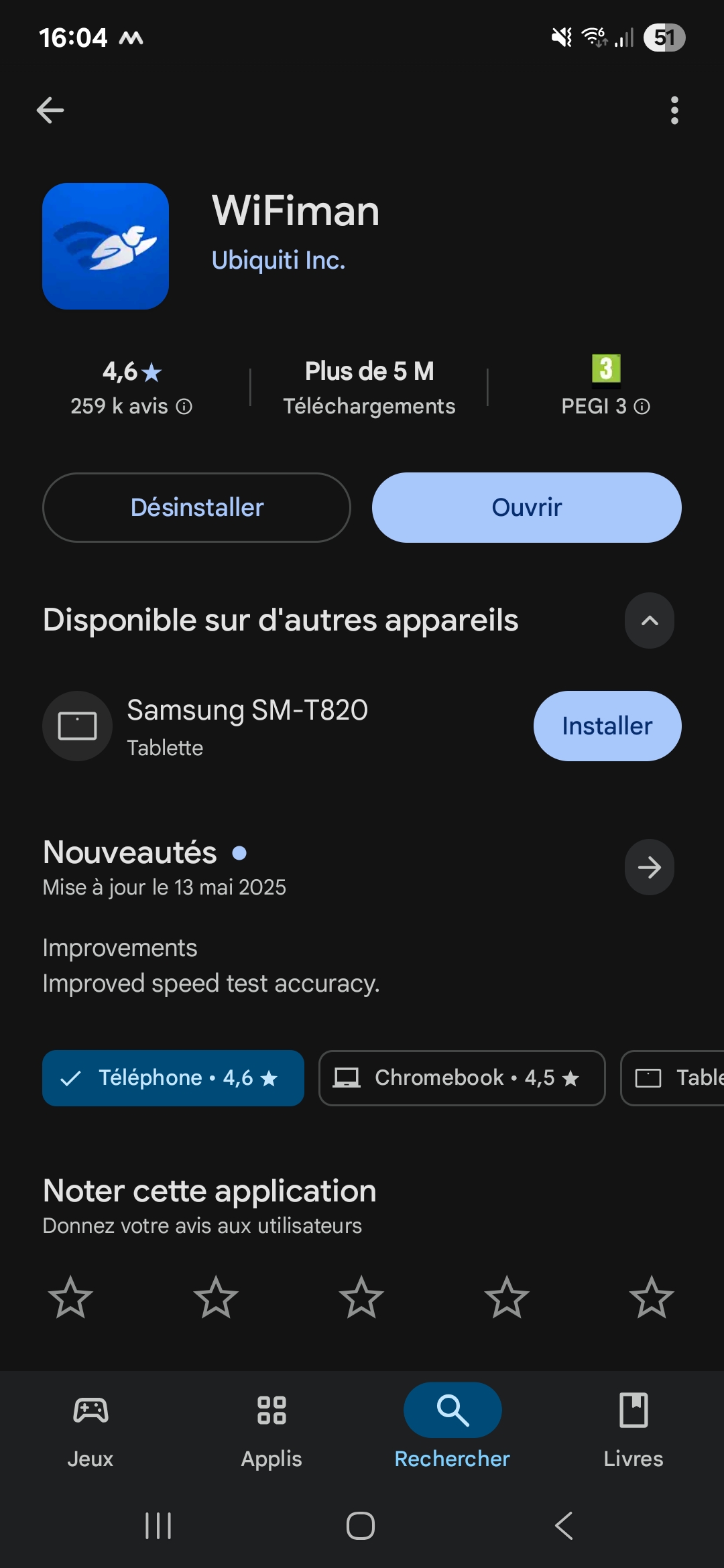Open the three-dot overflow menu
Screen dimensions: 724x1568
[x=674, y=111]
